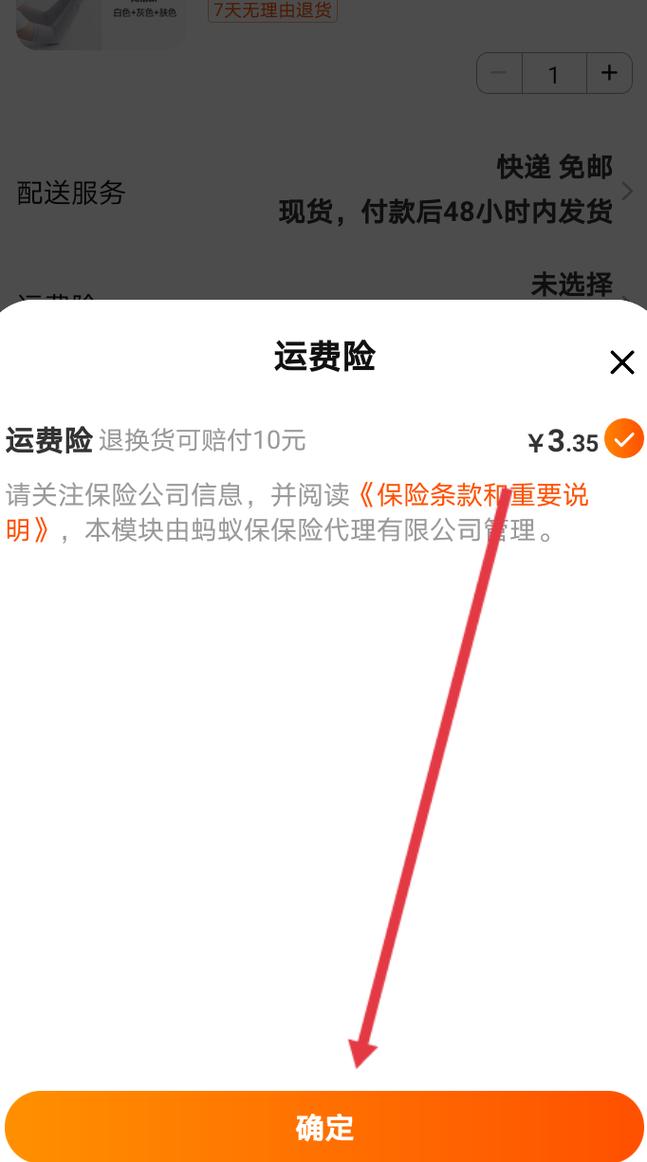This screenshot has width=647, height=1162.
Task: Open 保险条款和重要说明 link
Action: pos(470,496)
